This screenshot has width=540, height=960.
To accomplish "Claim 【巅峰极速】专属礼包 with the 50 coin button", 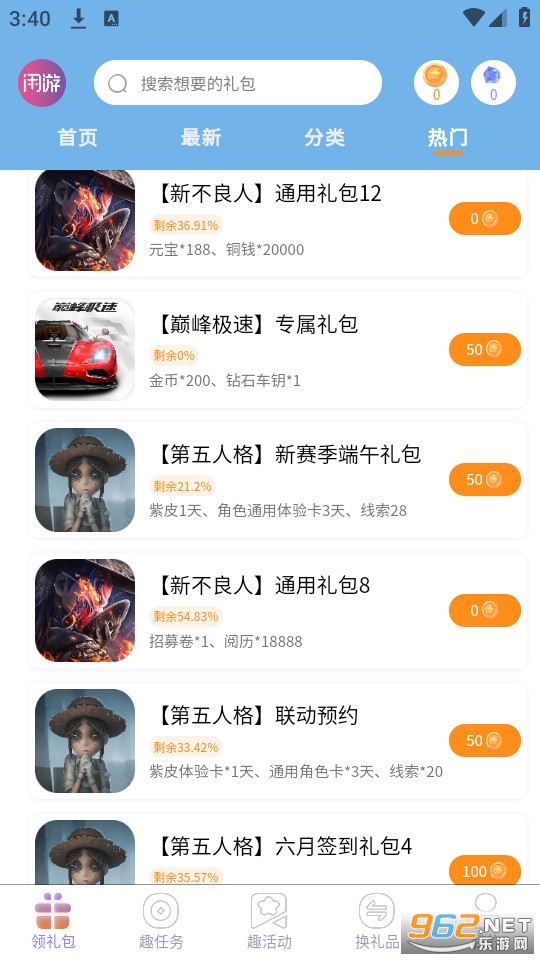I will pos(485,350).
